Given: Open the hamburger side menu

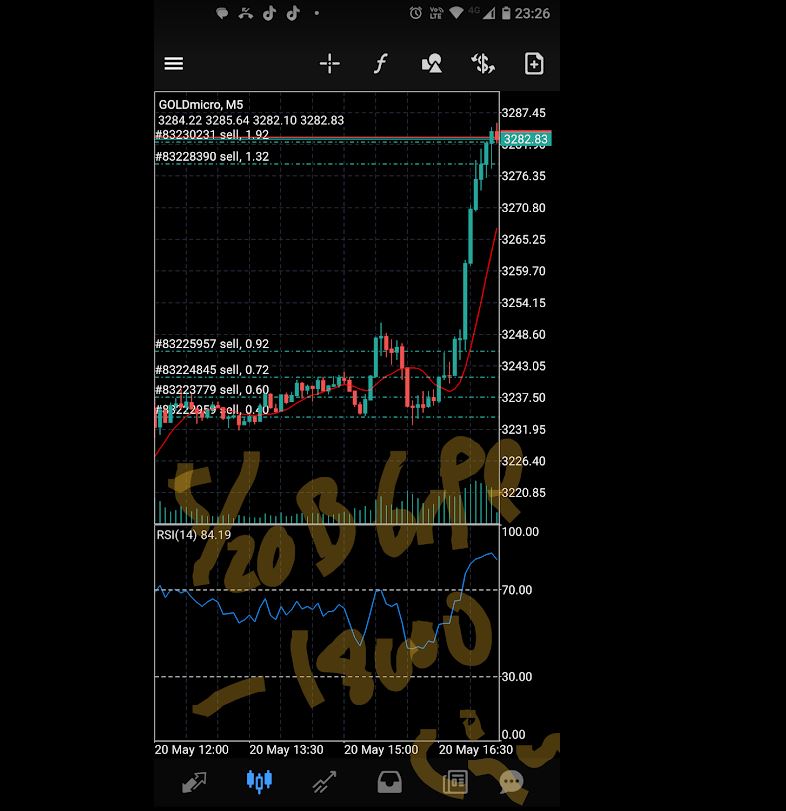Looking at the screenshot, I should click(x=174, y=64).
